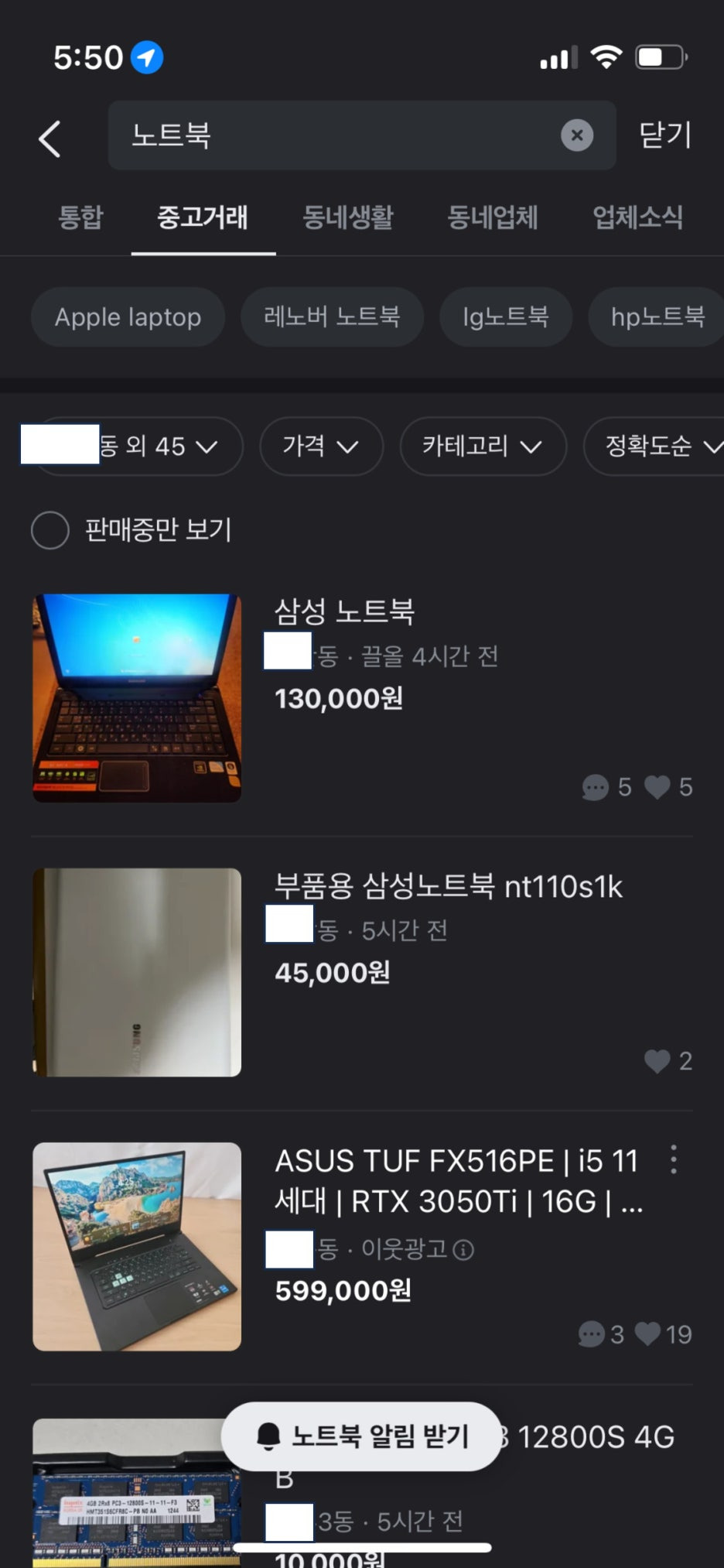Image resolution: width=724 pixels, height=1568 pixels.
Task: Switch to the 동네생활 tab
Action: tap(347, 217)
